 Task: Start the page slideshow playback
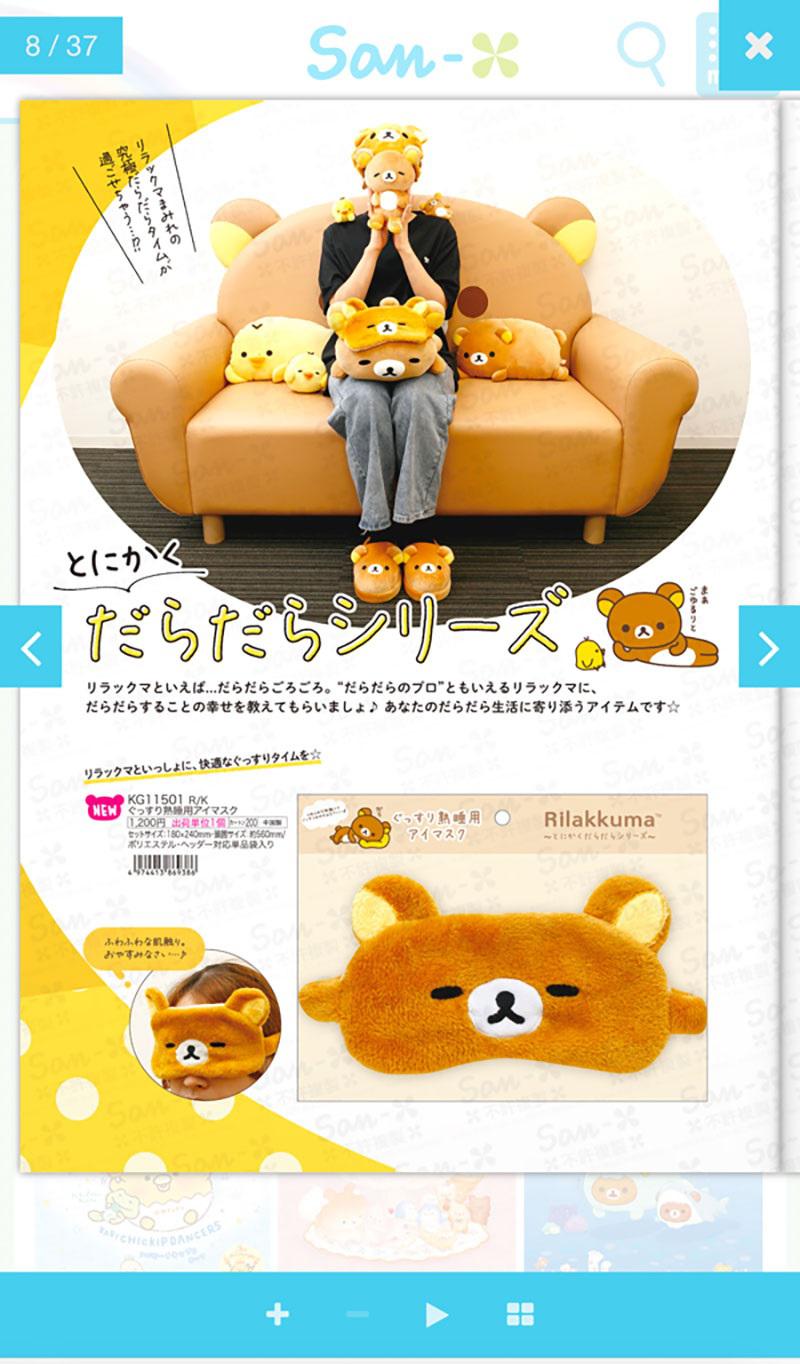[436, 1314]
